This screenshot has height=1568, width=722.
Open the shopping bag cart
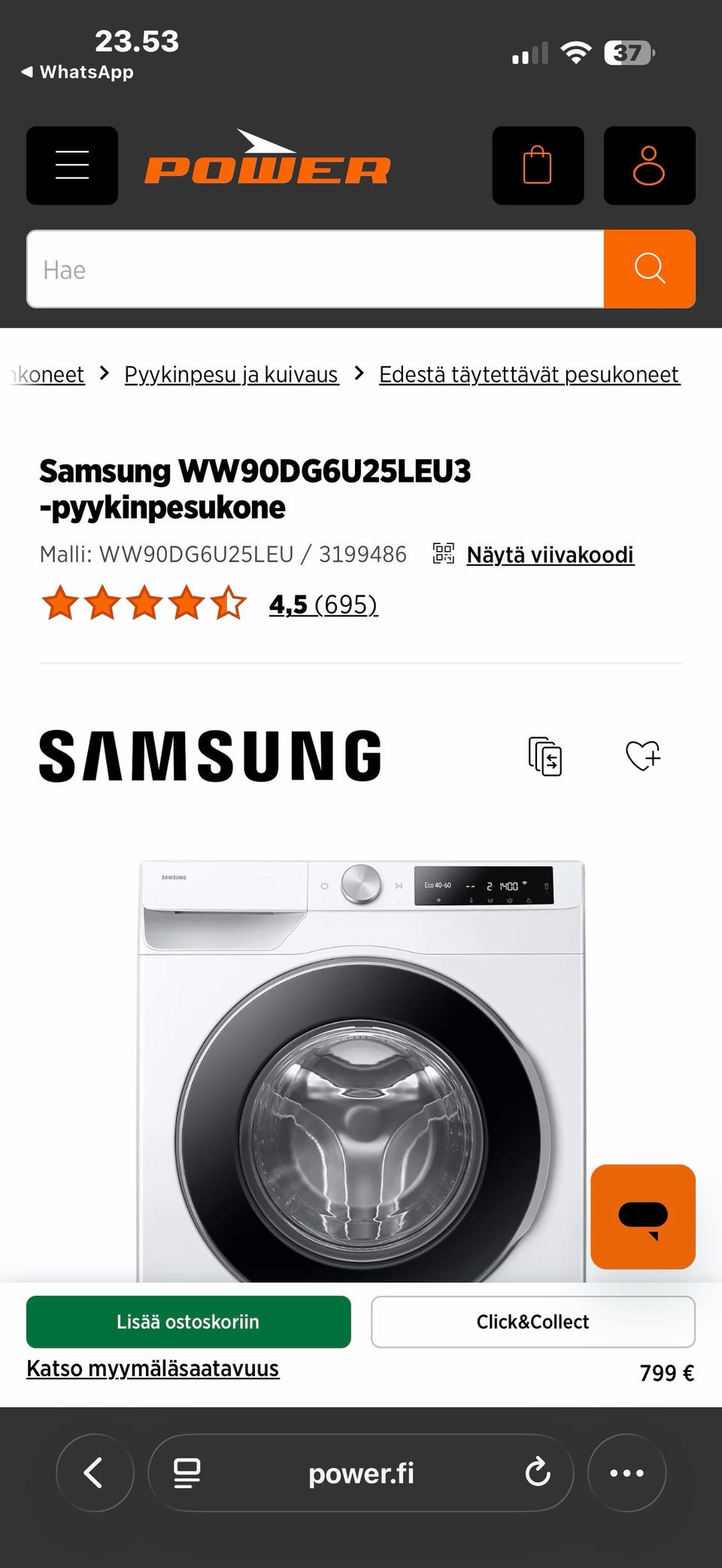(x=538, y=165)
